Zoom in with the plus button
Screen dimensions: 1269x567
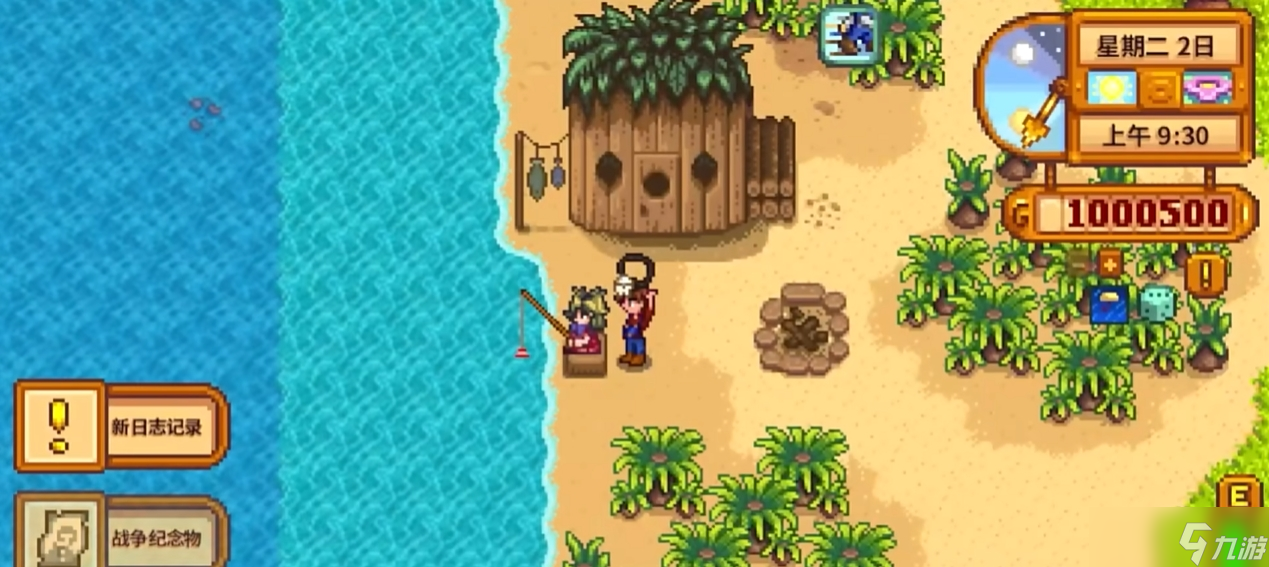click(1110, 263)
